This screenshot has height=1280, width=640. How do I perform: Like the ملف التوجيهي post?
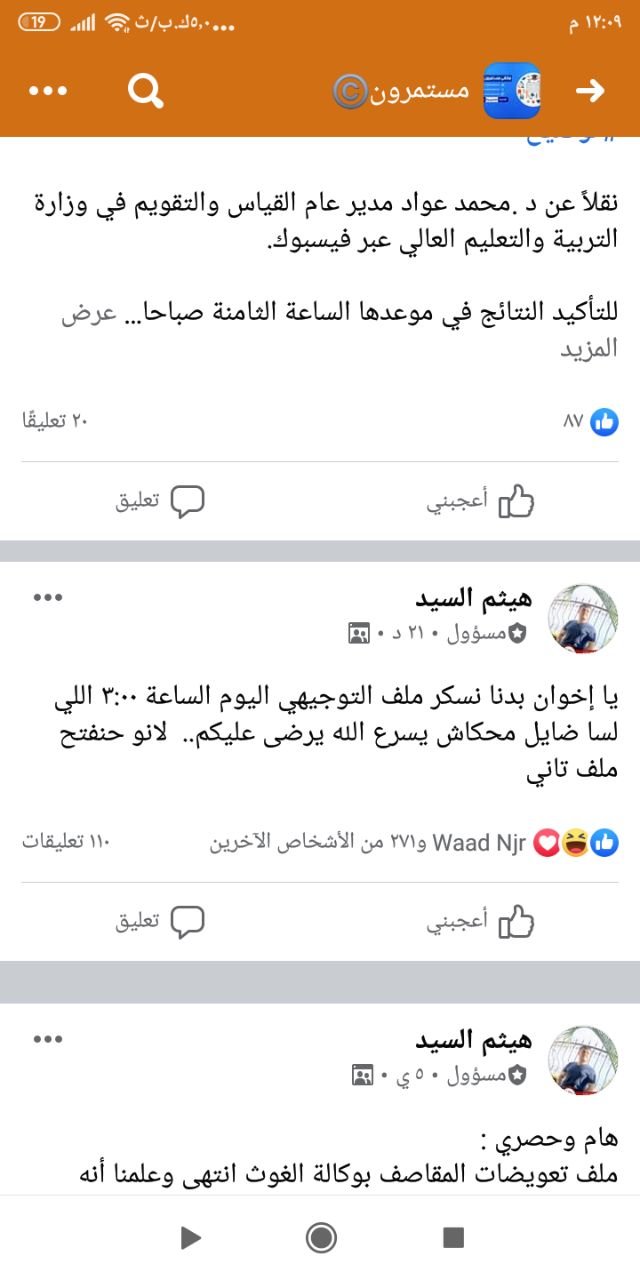pos(481,921)
